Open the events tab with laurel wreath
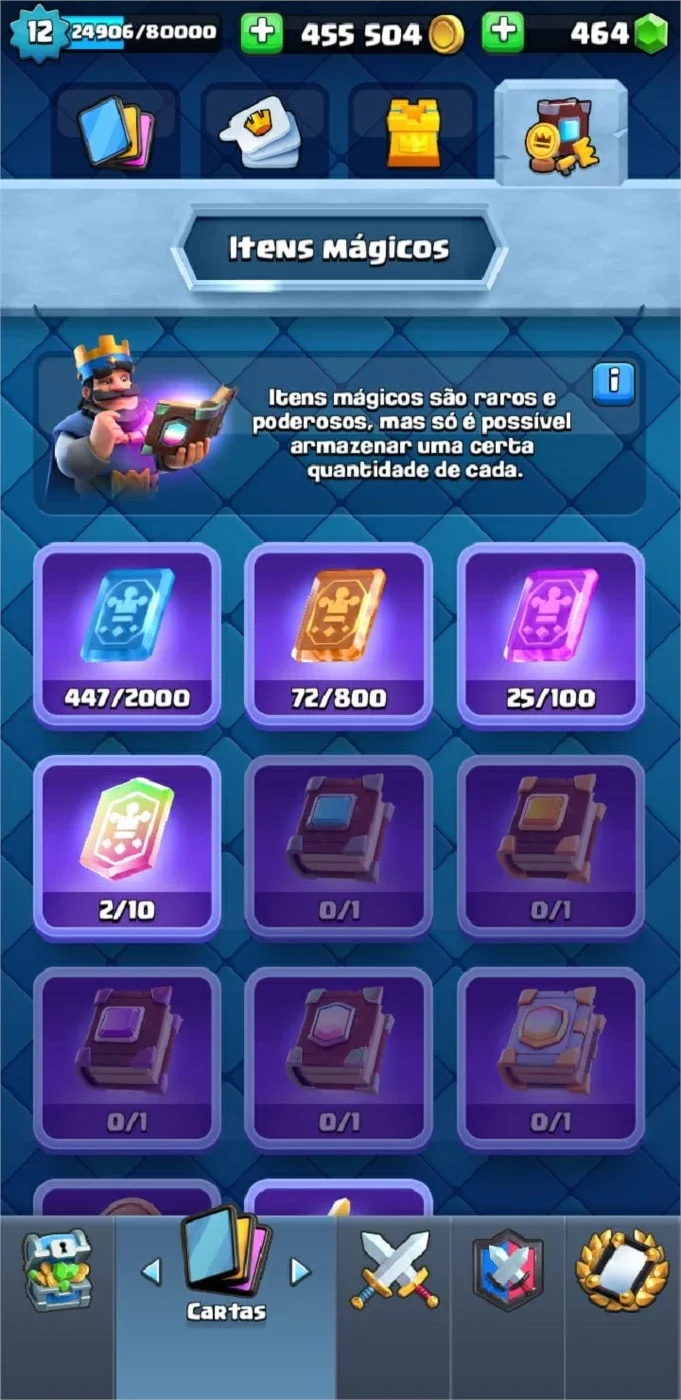The width and height of the screenshot is (681, 1400). [622, 1270]
